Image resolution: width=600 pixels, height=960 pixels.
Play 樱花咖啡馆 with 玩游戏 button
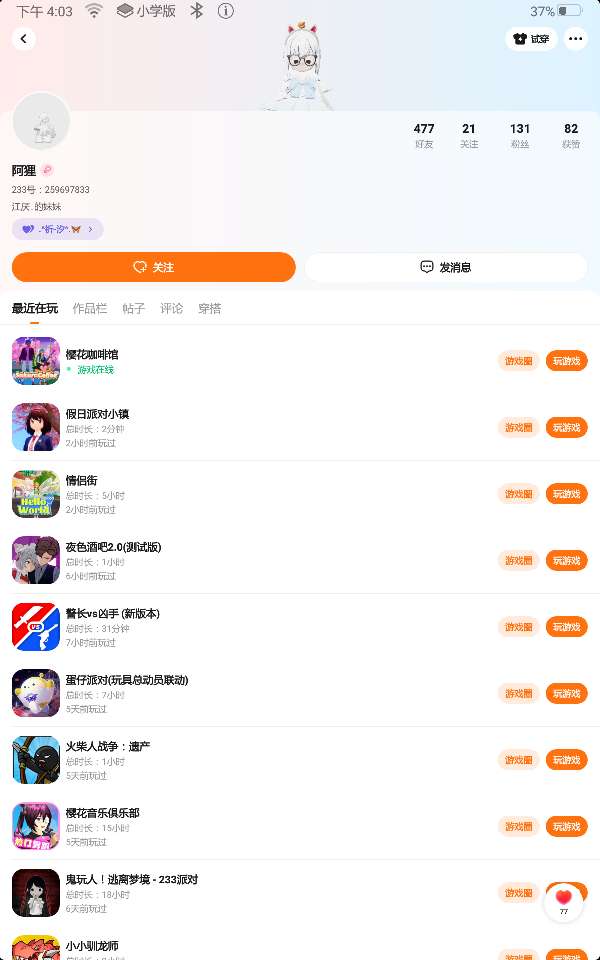coord(566,361)
